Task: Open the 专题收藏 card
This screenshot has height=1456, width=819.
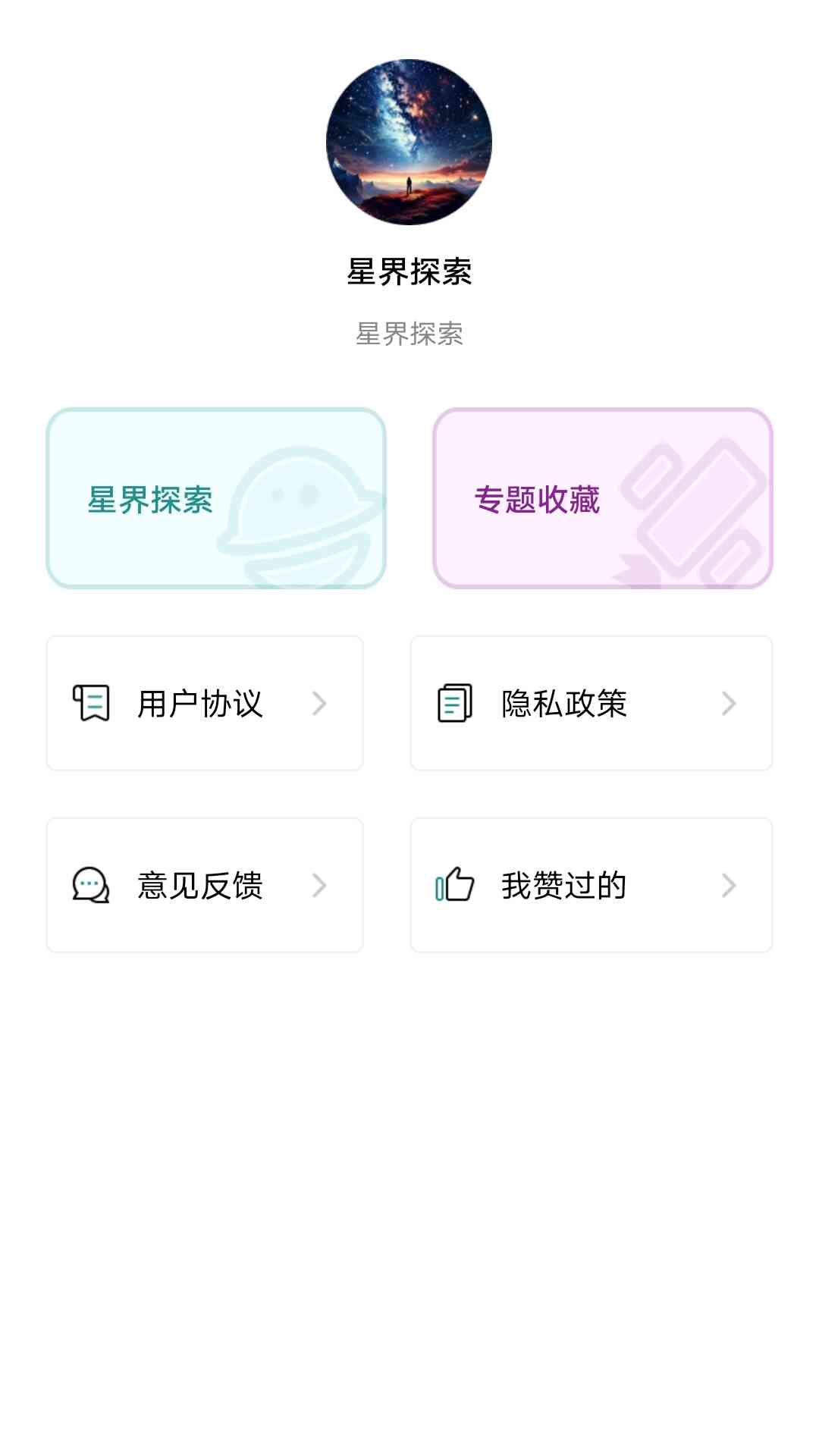Action: (602, 498)
